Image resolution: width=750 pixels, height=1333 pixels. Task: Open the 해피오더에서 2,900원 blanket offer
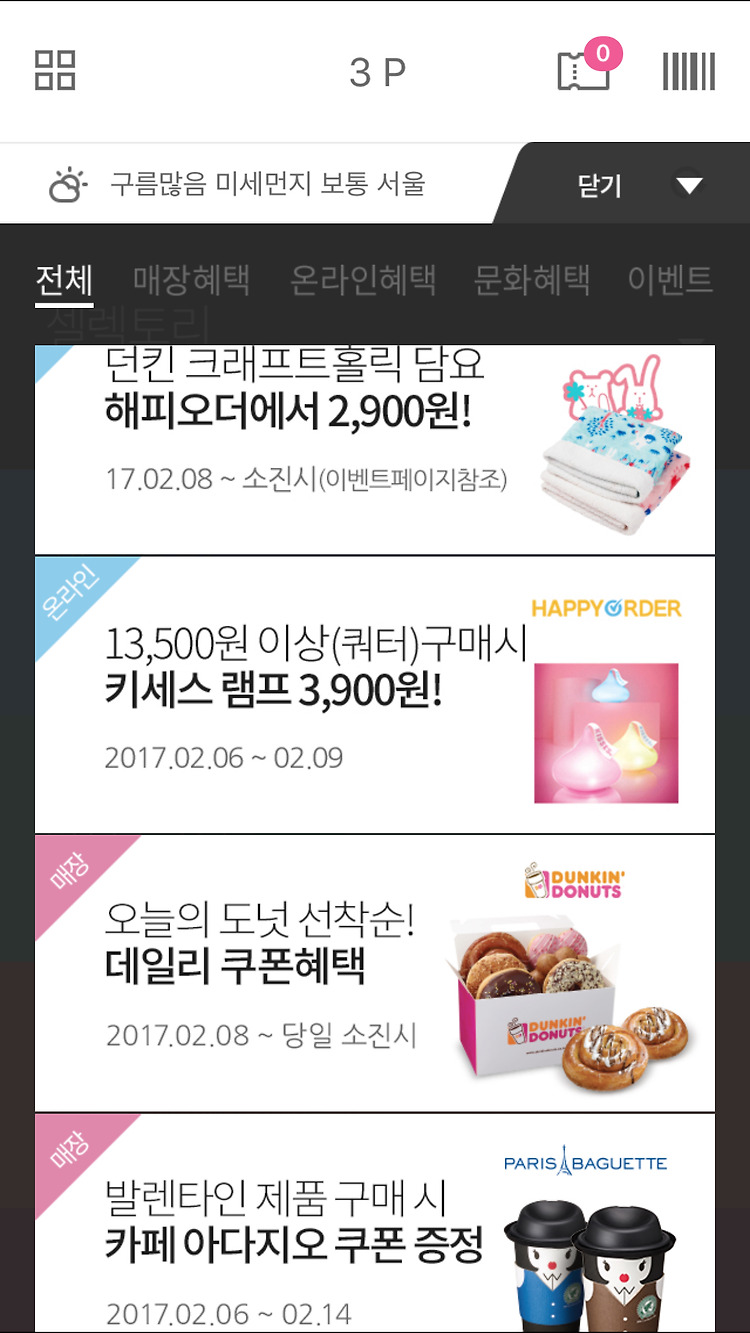[375, 449]
